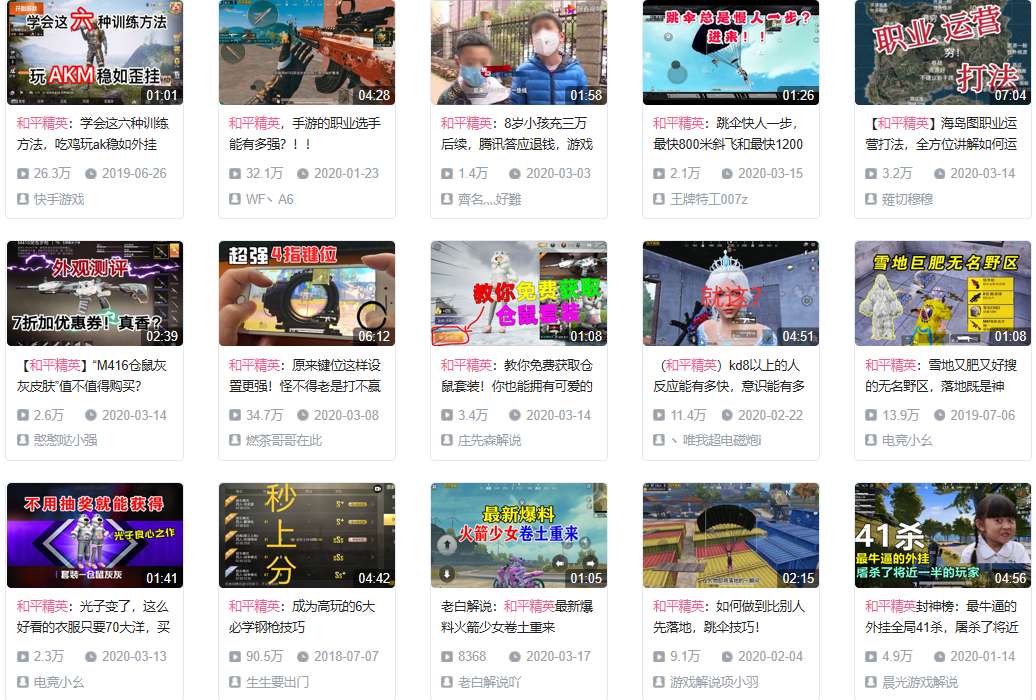
Task: Watch 跳伞快人一步 parachute video
Action: pyautogui.click(x=731, y=52)
